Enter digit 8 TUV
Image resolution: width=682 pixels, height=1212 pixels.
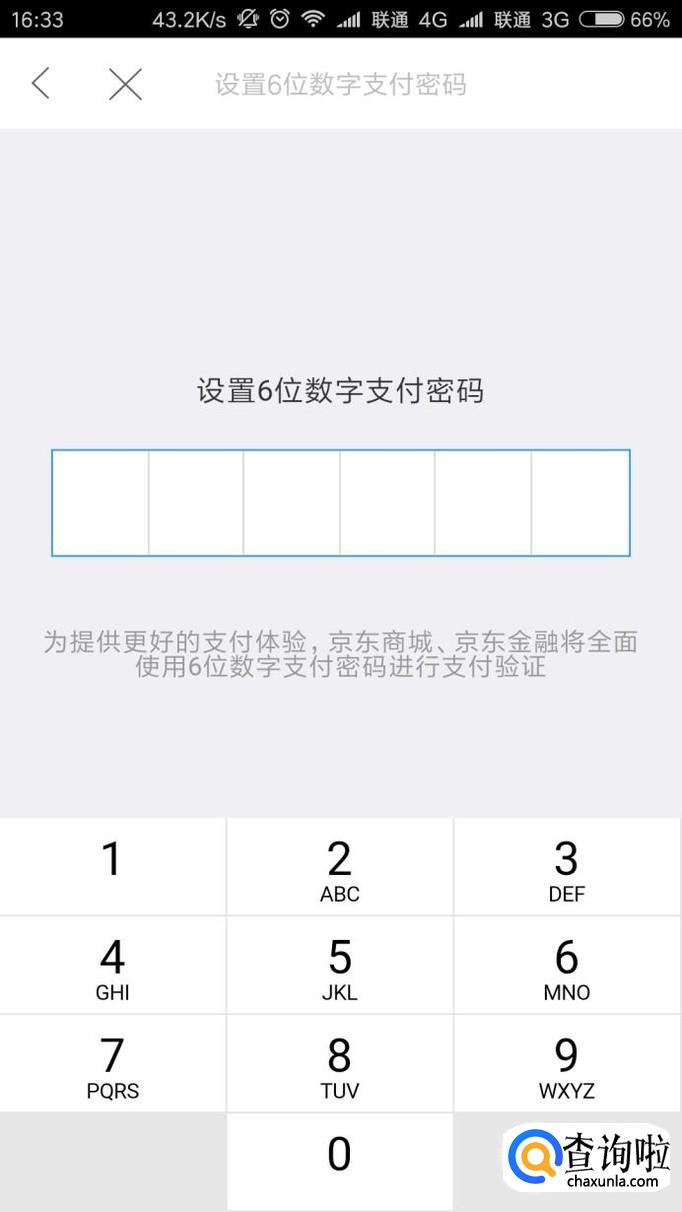pos(340,1063)
